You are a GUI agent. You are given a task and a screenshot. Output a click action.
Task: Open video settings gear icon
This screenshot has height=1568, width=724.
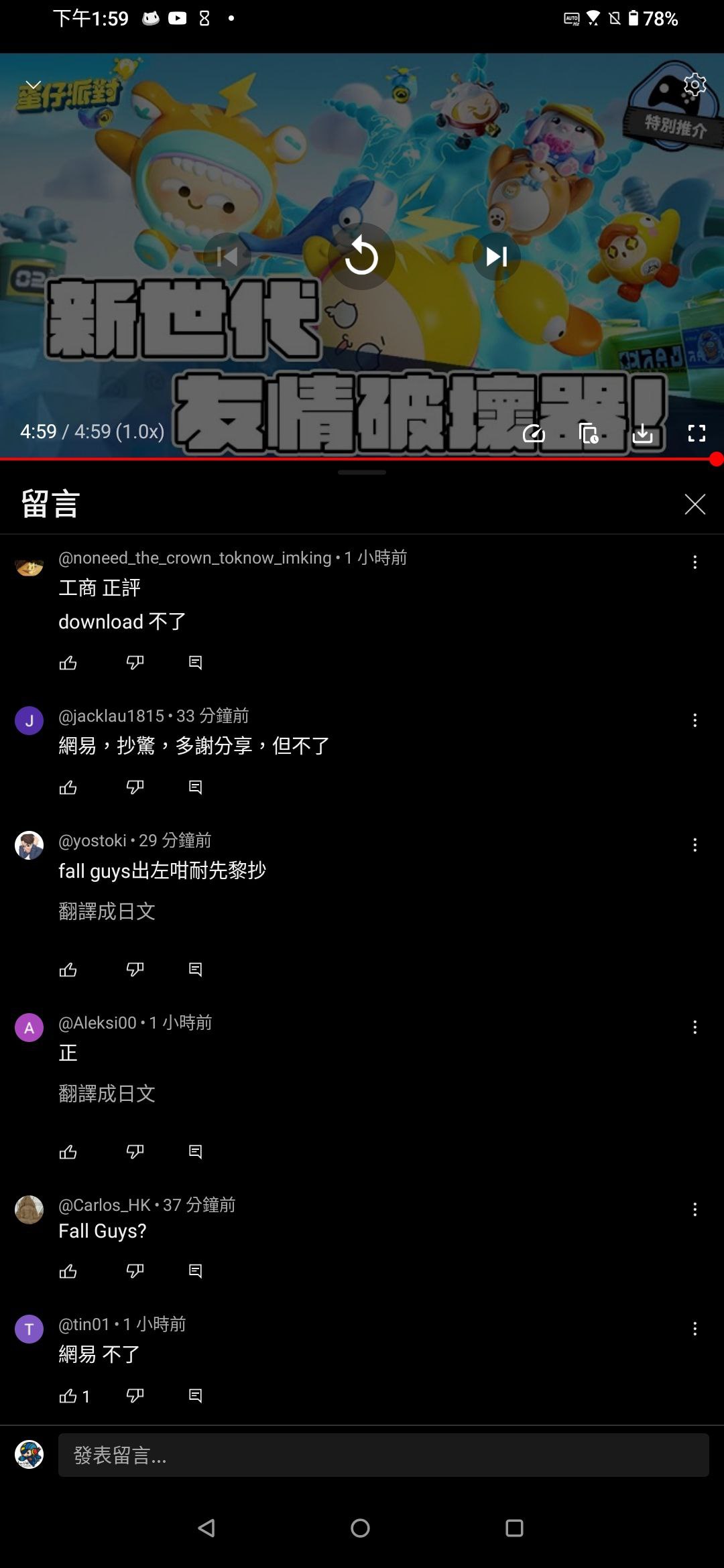pos(695,85)
